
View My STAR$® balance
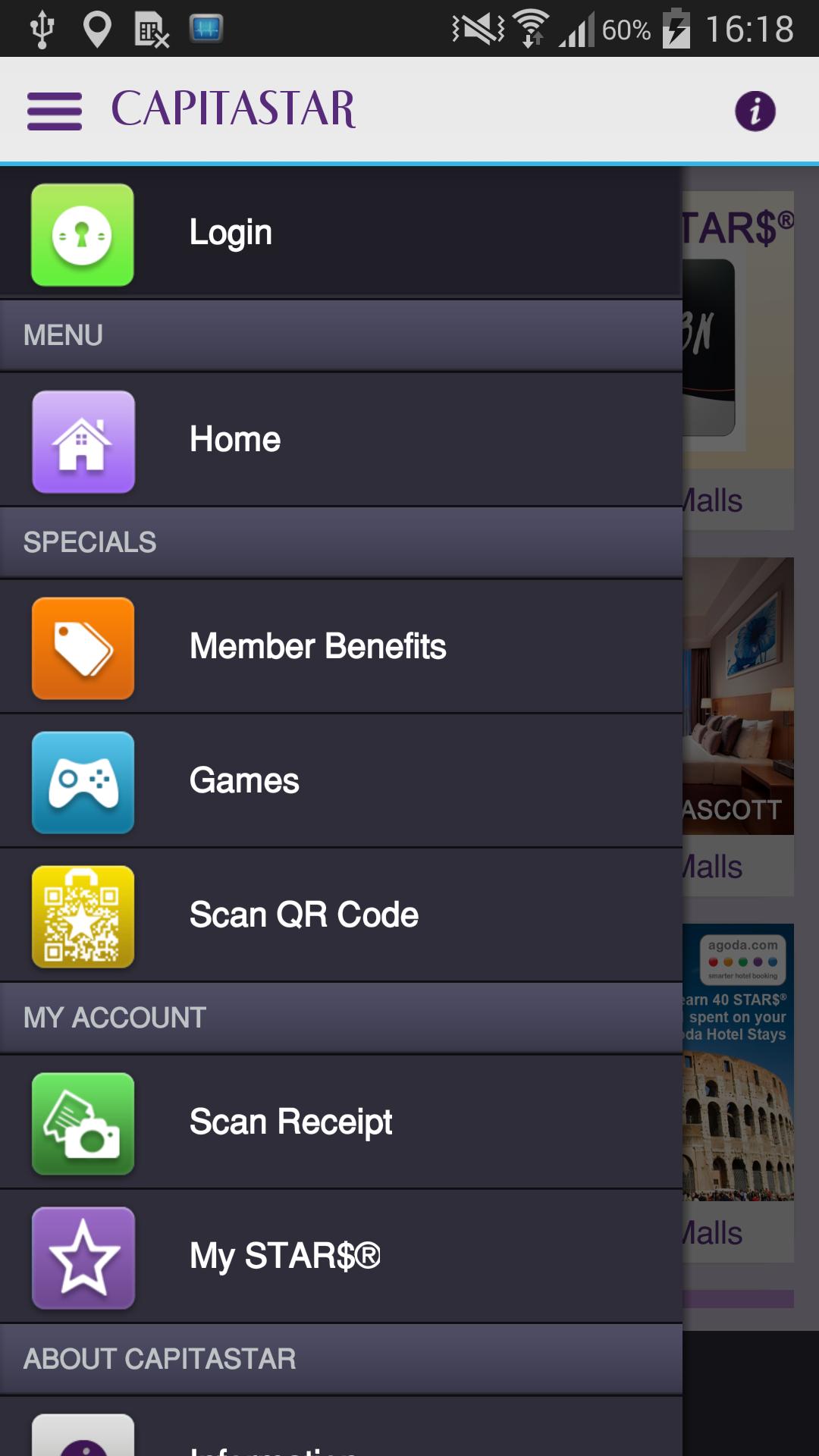point(341,1257)
